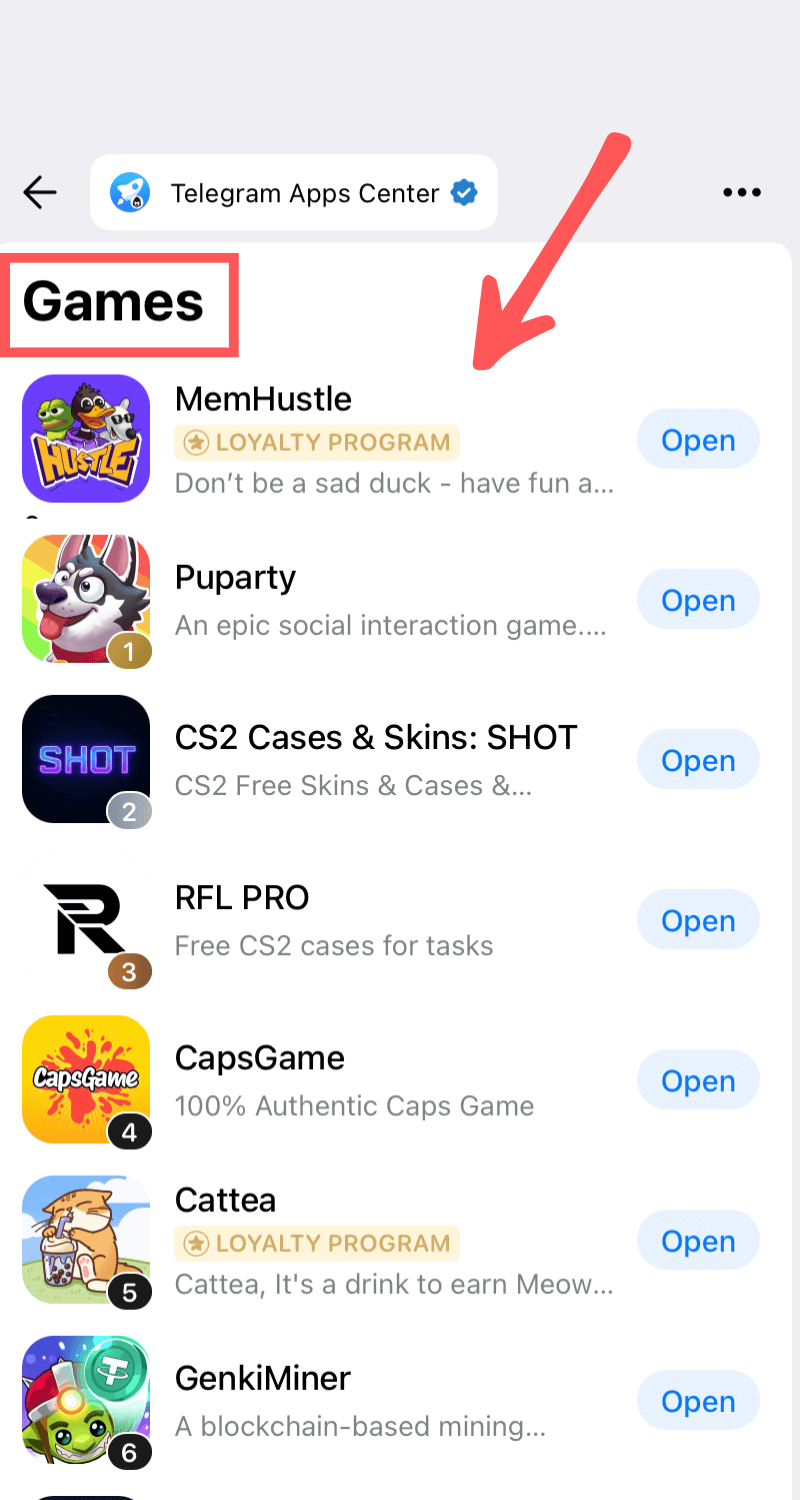Launch CapsGame with its Open button
The width and height of the screenshot is (800, 1500).
(698, 1081)
